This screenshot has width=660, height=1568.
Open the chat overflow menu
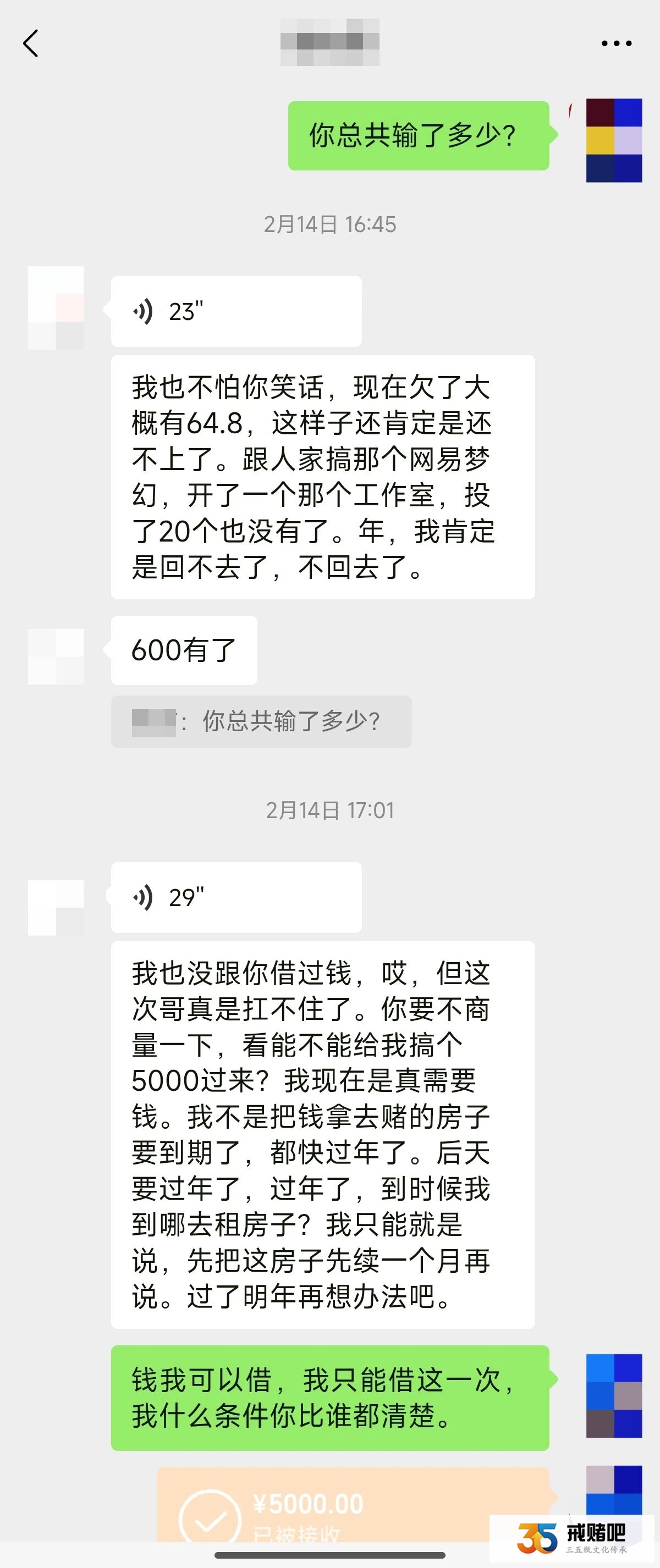tap(615, 44)
